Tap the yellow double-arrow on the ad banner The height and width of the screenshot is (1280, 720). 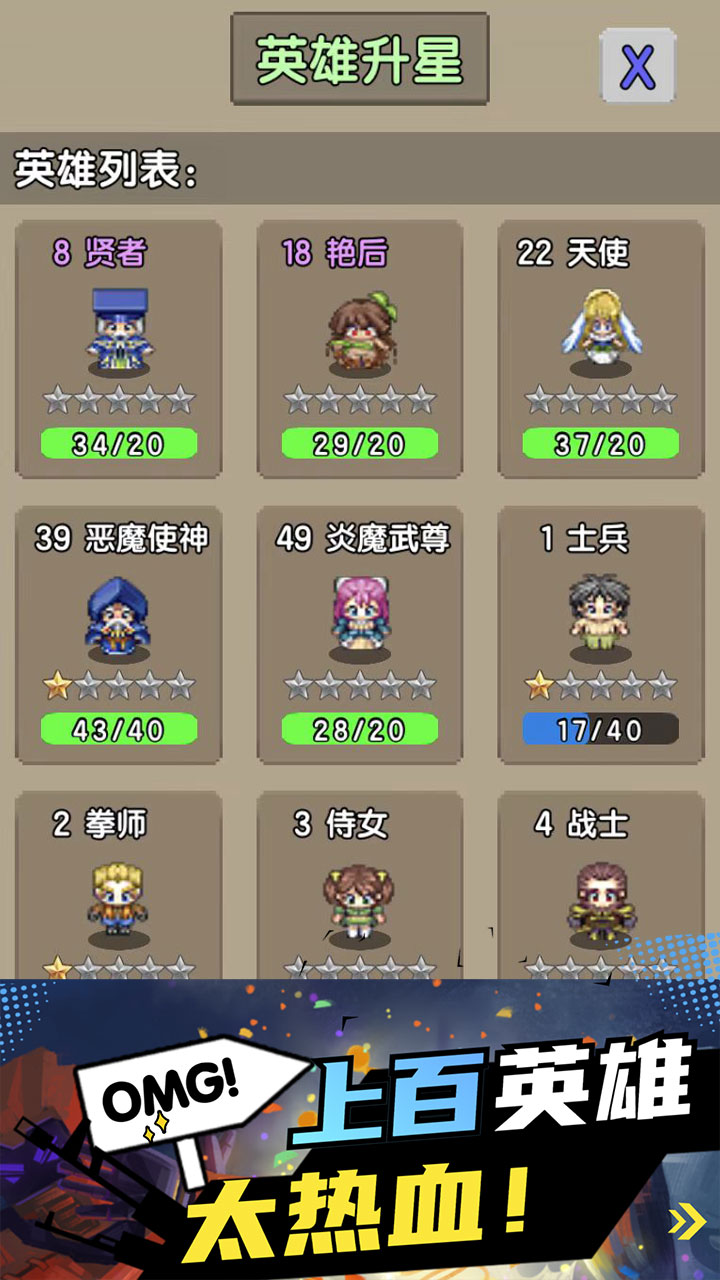tap(687, 1222)
